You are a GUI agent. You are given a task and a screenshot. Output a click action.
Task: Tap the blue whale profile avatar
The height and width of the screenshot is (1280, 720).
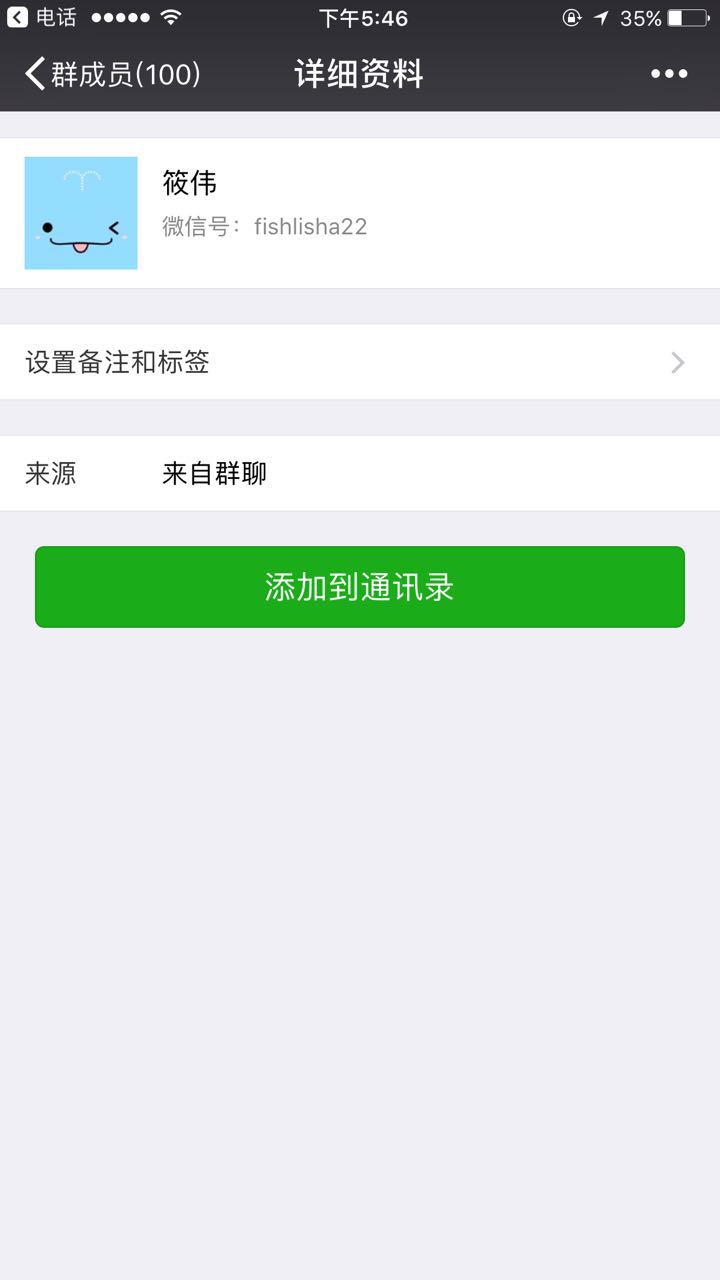(x=80, y=212)
